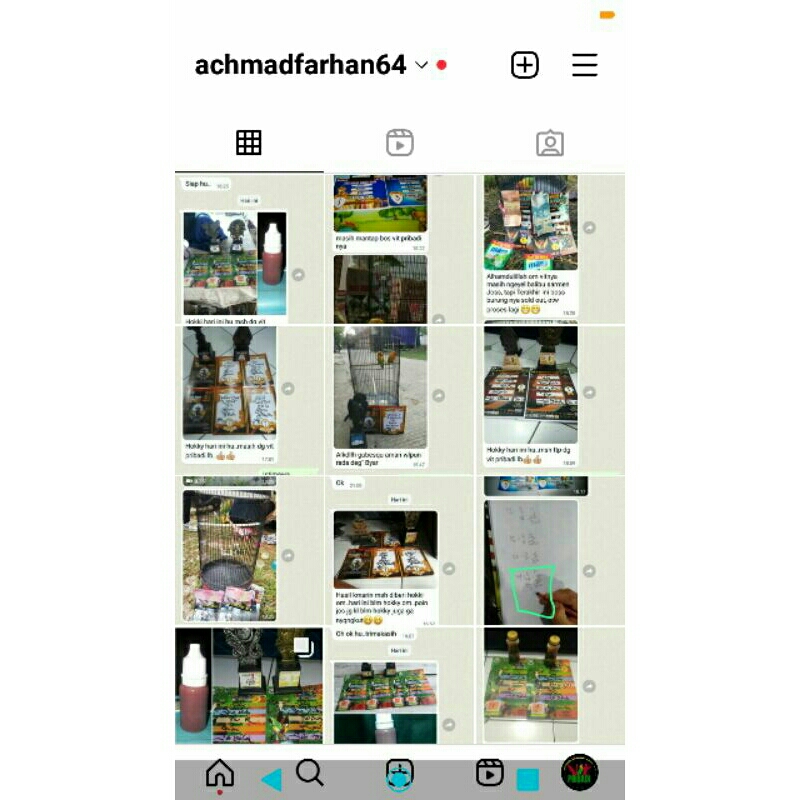This screenshot has height=800, width=800.
Task: Switch to the posts grid tab
Action: (x=249, y=143)
